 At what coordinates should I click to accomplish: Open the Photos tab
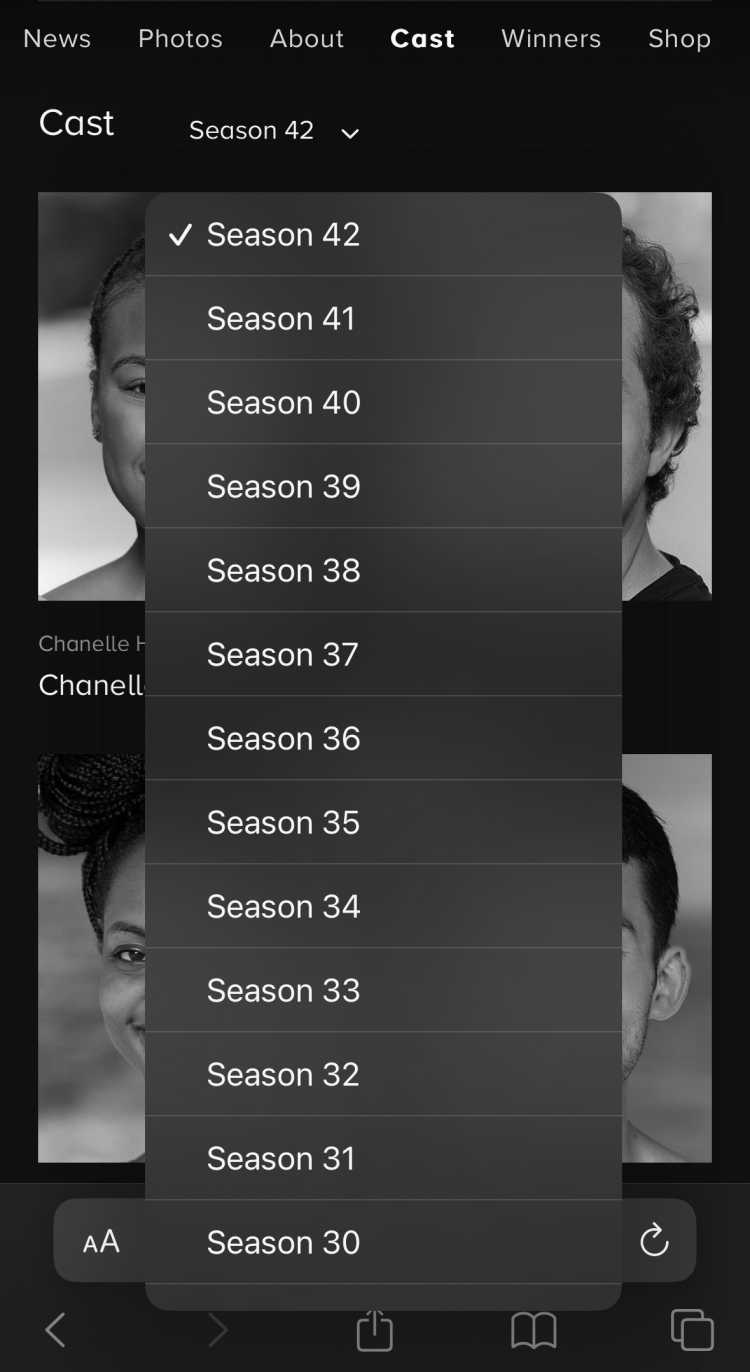pyautogui.click(x=180, y=39)
